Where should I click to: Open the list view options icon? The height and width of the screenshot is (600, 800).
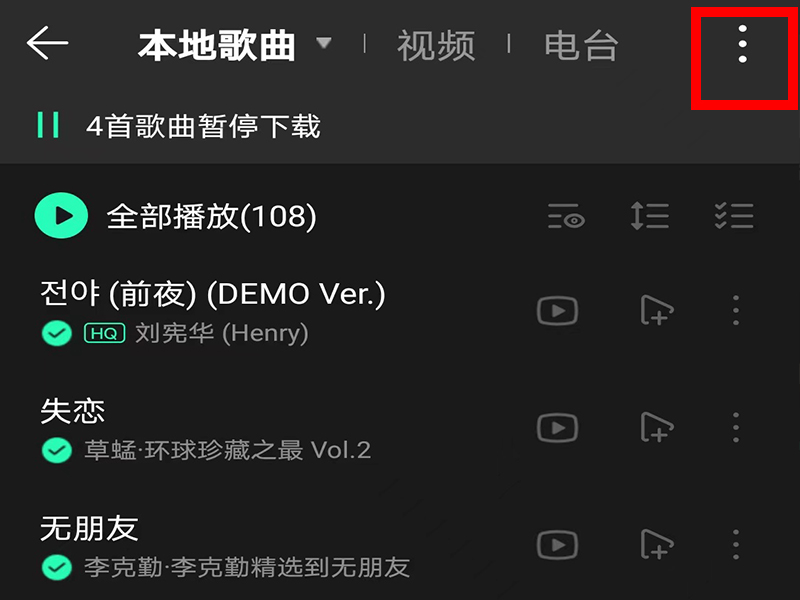pos(566,216)
